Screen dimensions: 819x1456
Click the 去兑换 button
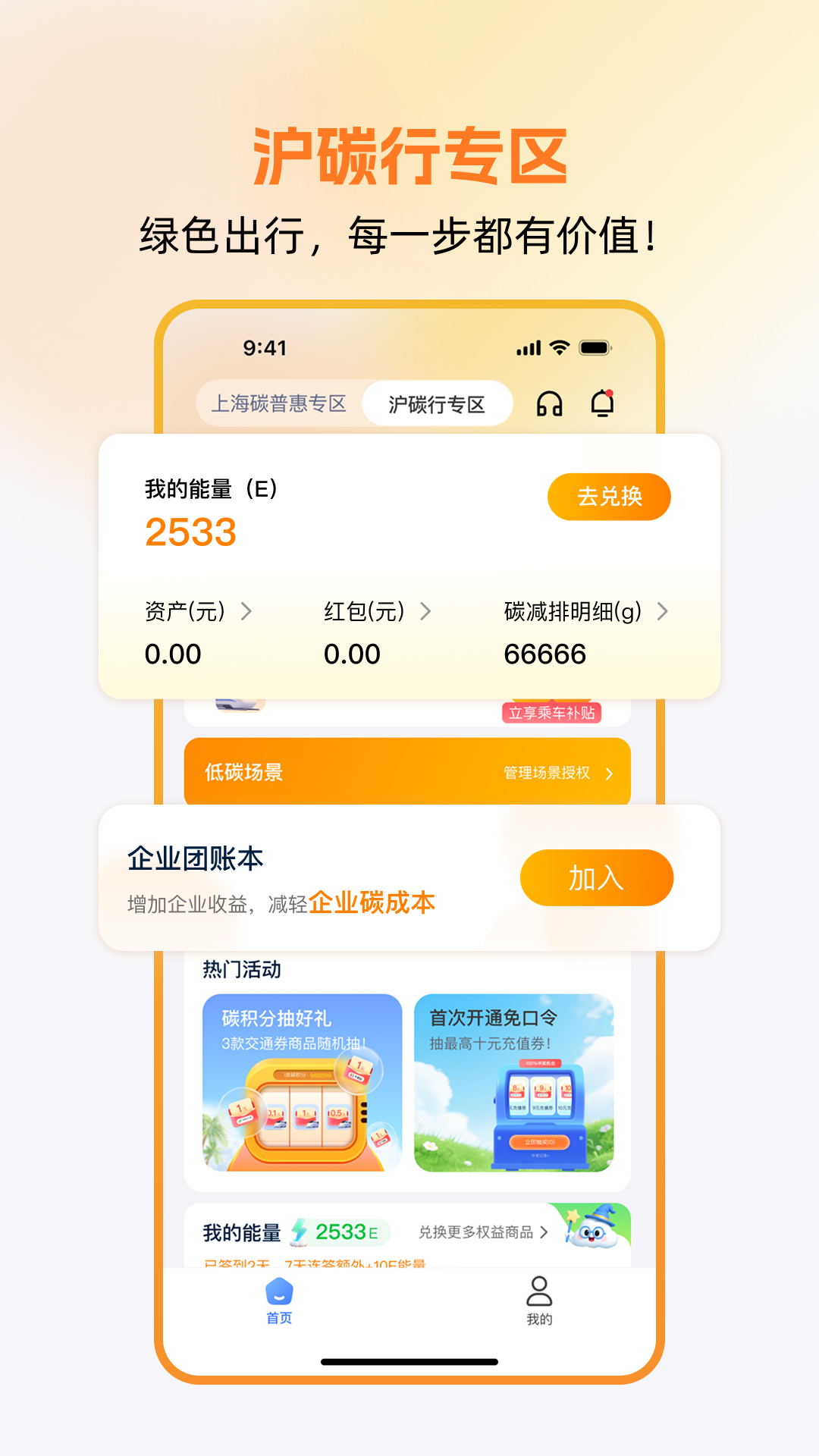(x=608, y=497)
